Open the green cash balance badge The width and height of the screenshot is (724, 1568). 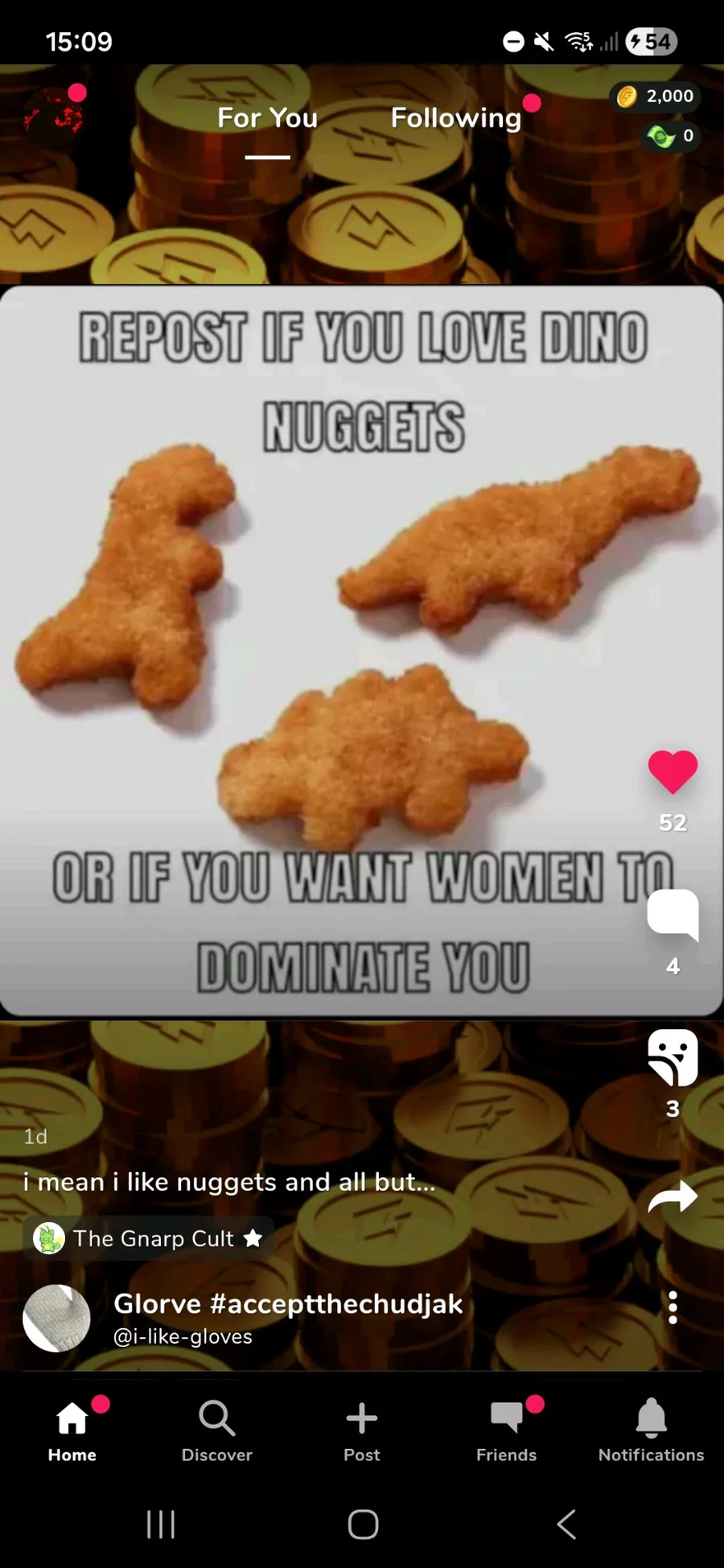pos(671,136)
